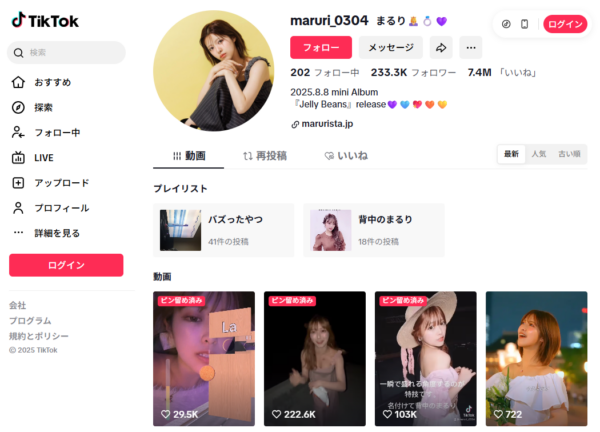
Task: Expand 詳細を見る in the sidebar
Action: coord(56,233)
